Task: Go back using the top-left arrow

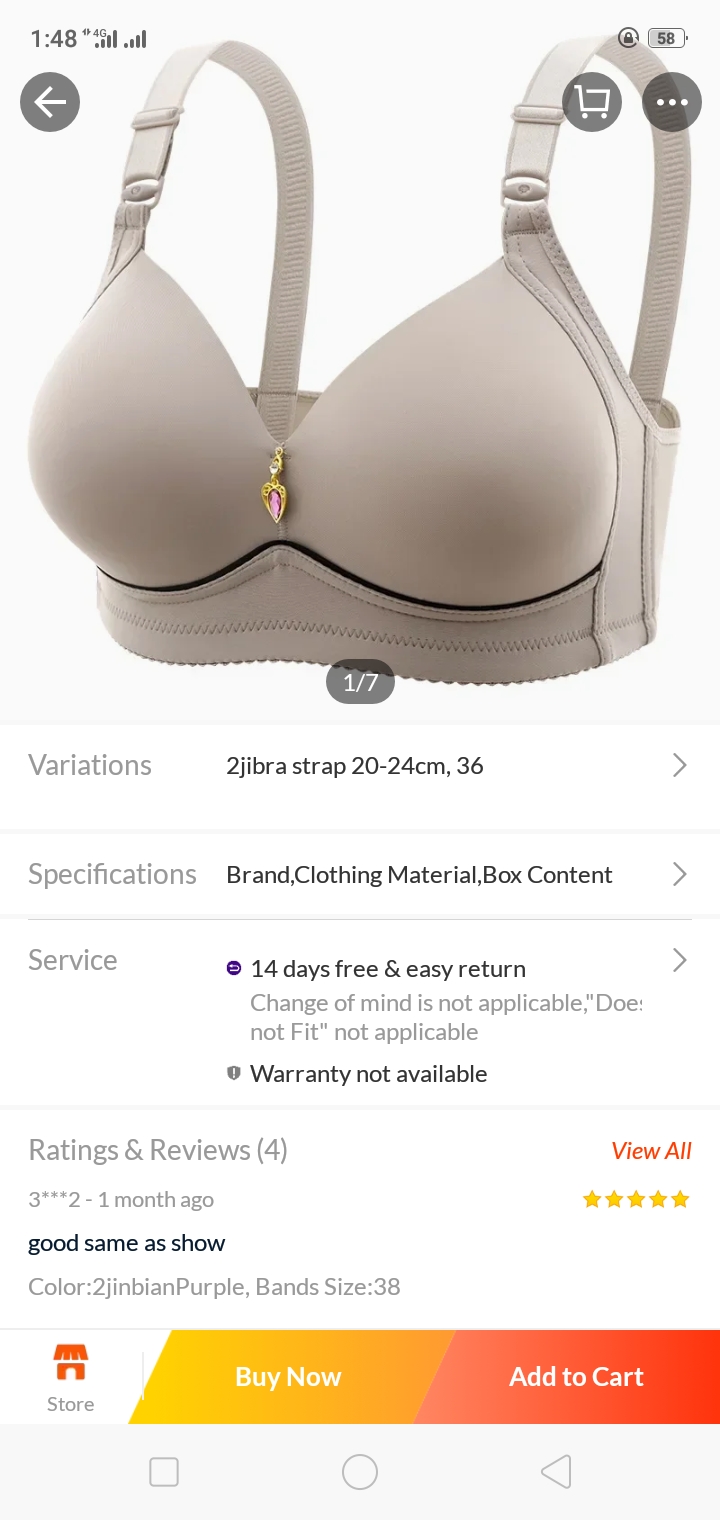Action: coord(50,101)
